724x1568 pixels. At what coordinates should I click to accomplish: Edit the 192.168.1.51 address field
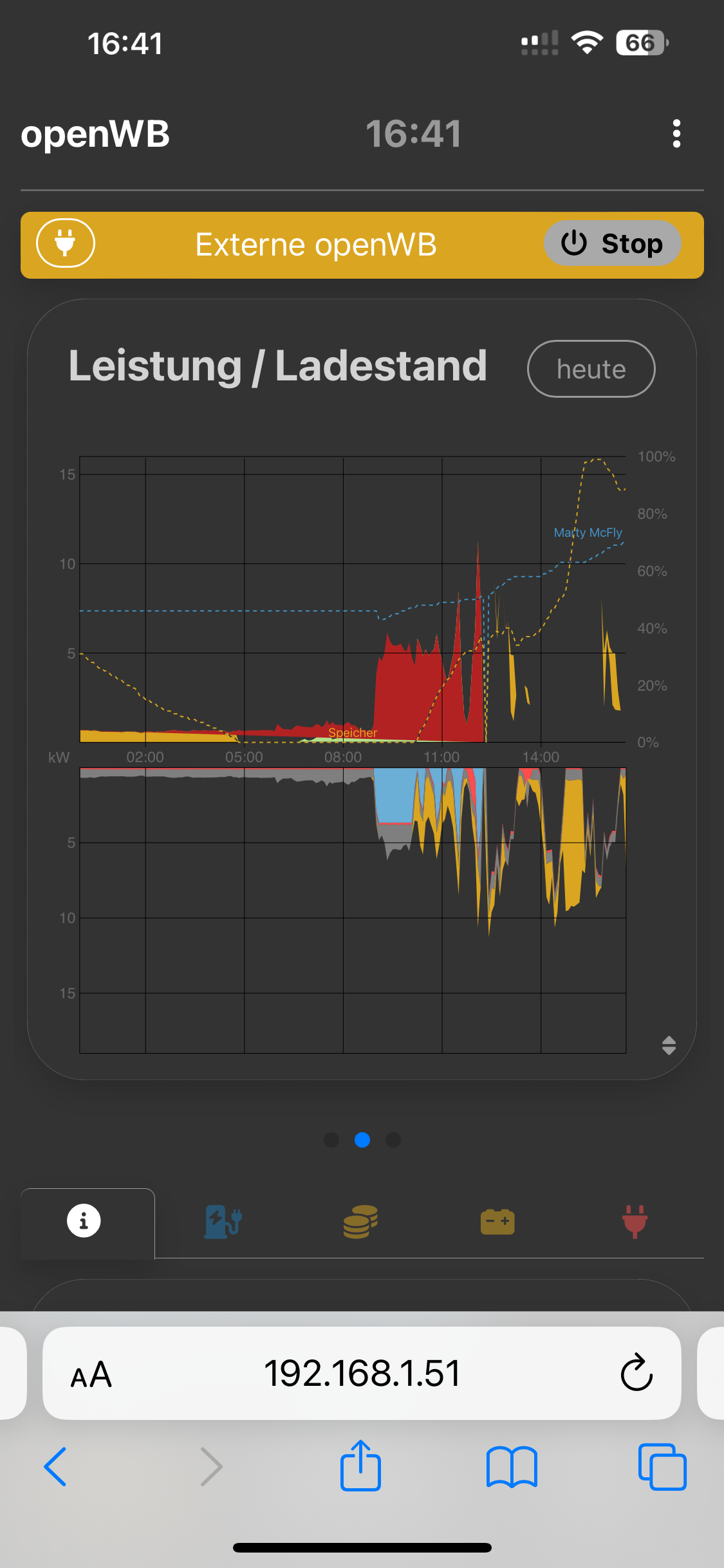[362, 1373]
